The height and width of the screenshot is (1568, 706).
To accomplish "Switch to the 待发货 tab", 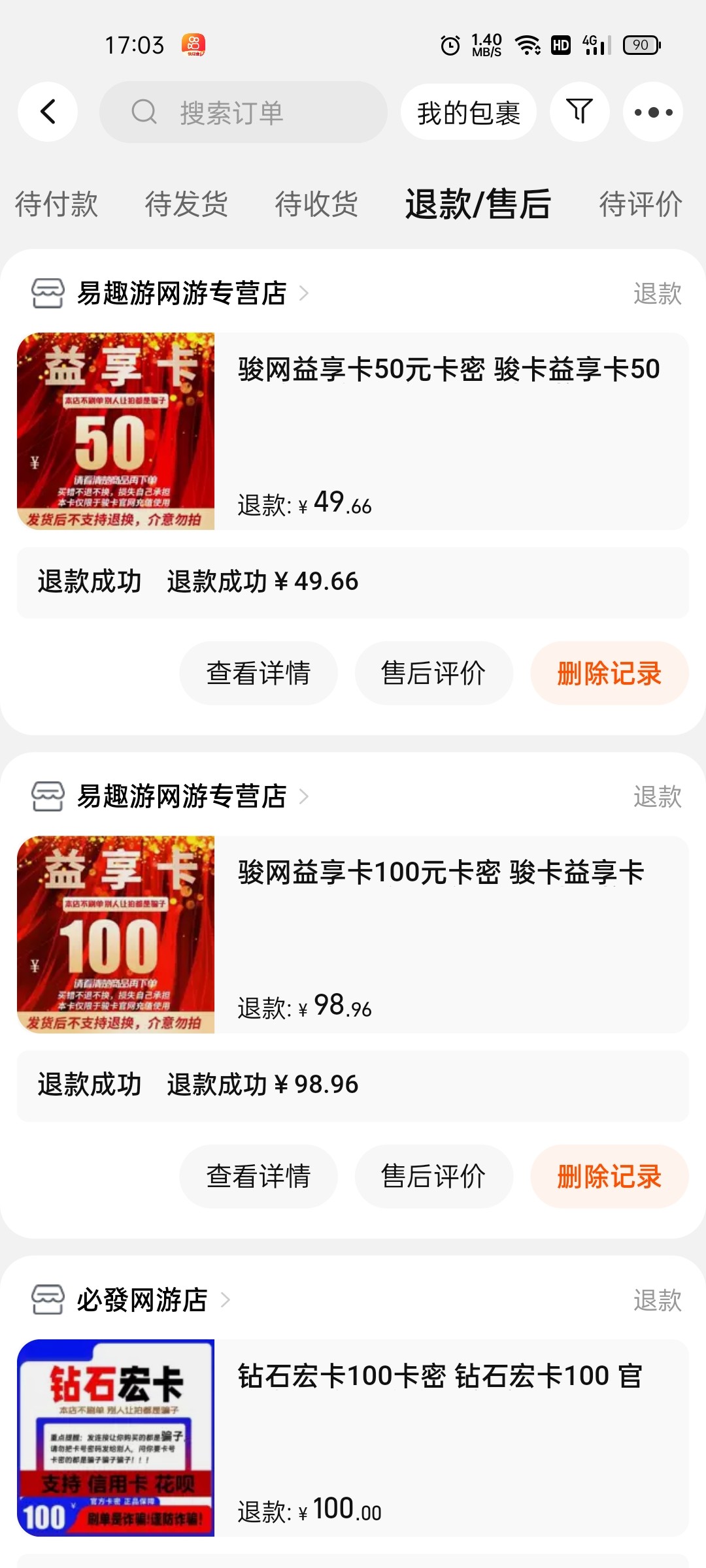I will click(x=186, y=204).
